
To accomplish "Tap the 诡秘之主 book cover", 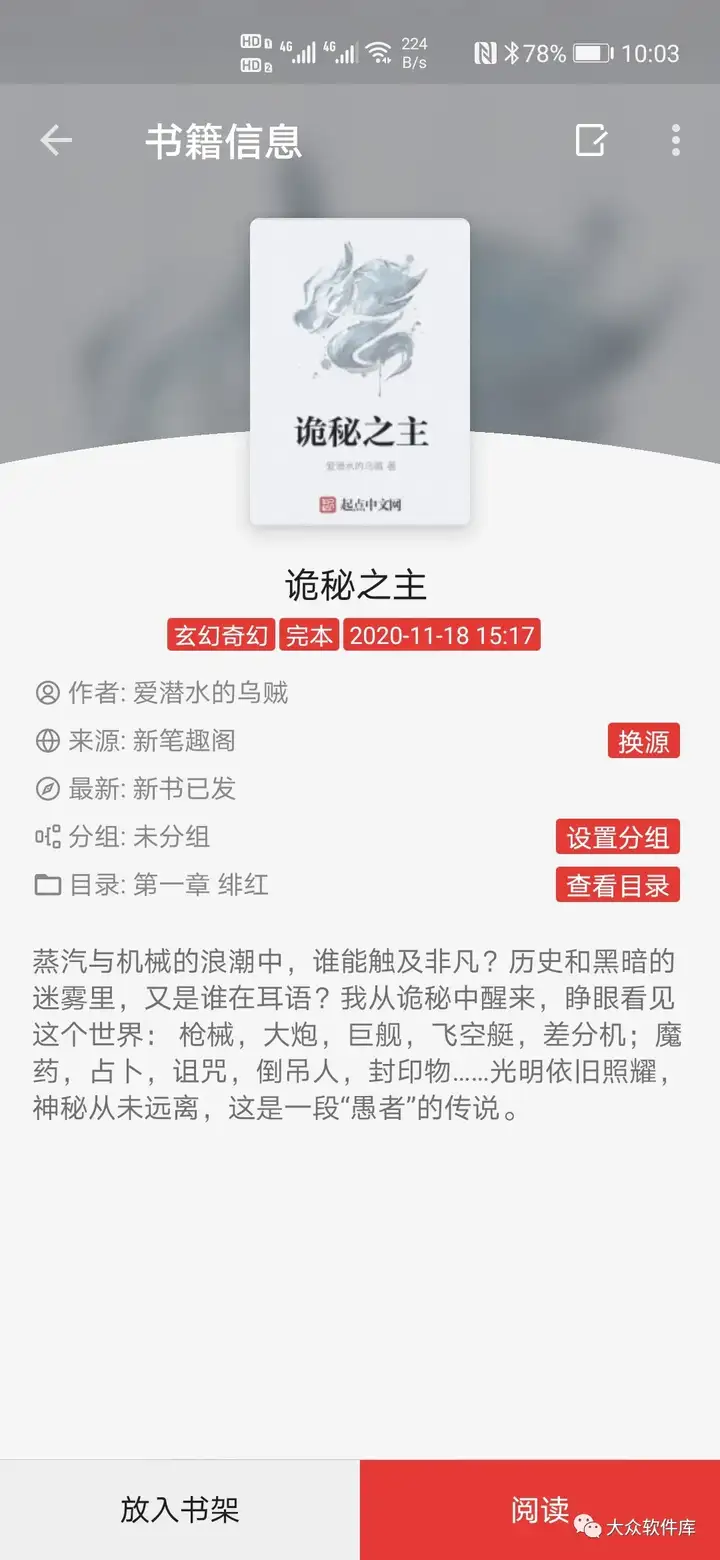I will [x=360, y=372].
